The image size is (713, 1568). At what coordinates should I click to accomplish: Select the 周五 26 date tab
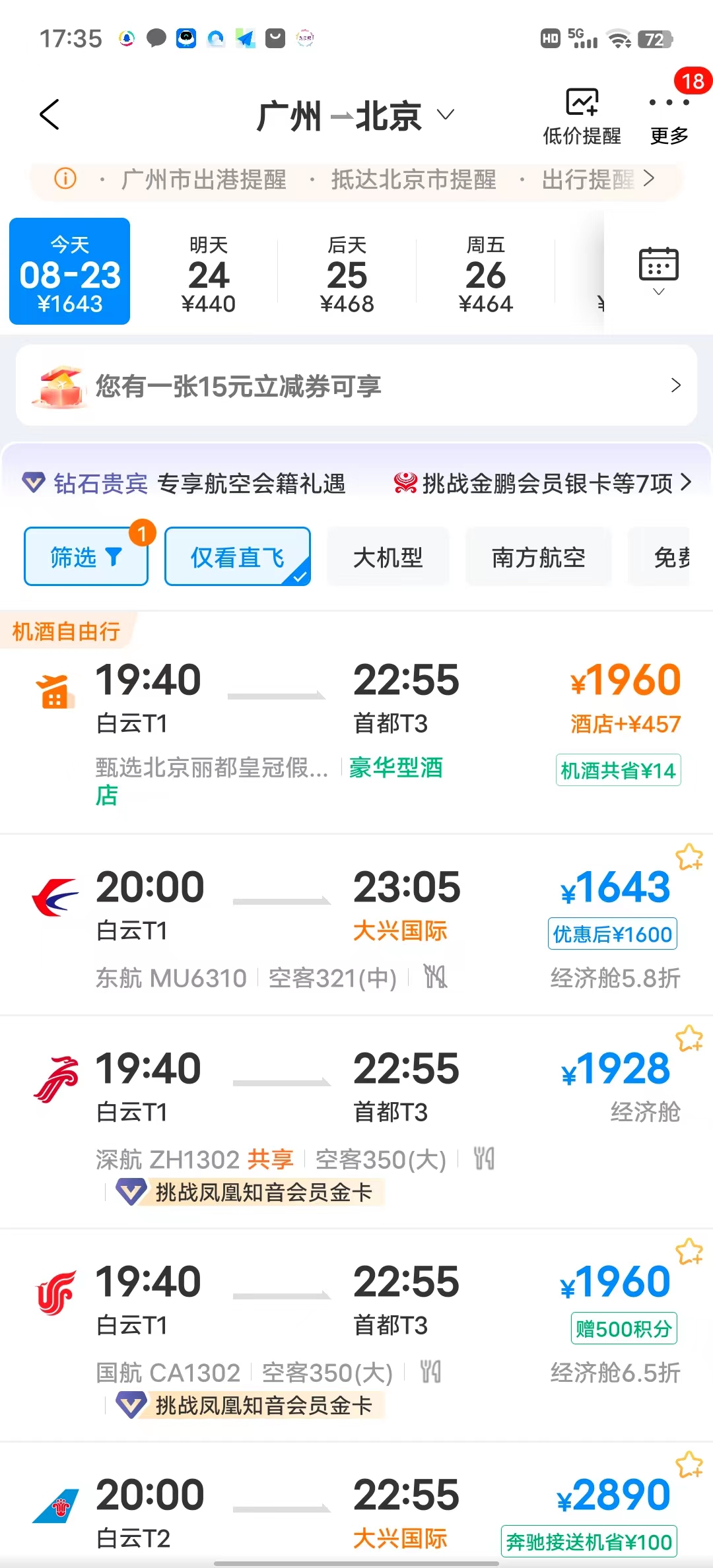486,273
